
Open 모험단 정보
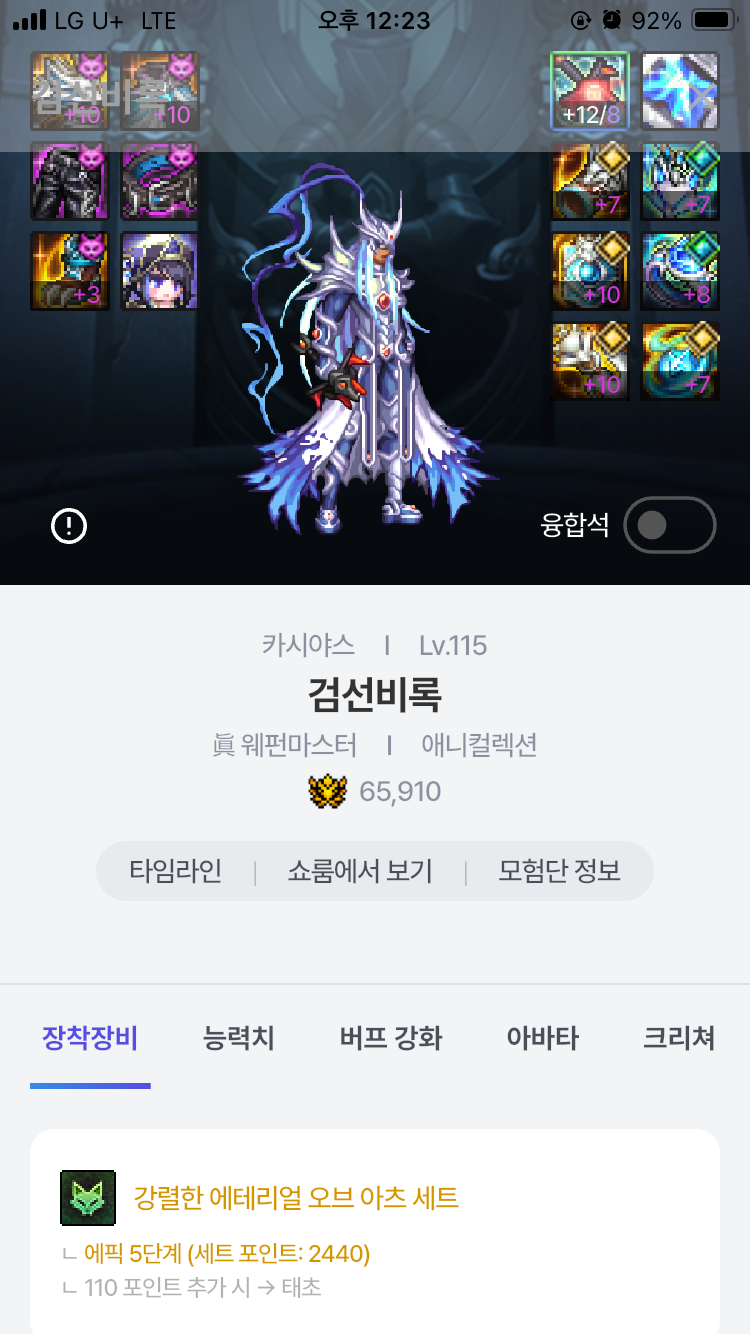pos(559,871)
